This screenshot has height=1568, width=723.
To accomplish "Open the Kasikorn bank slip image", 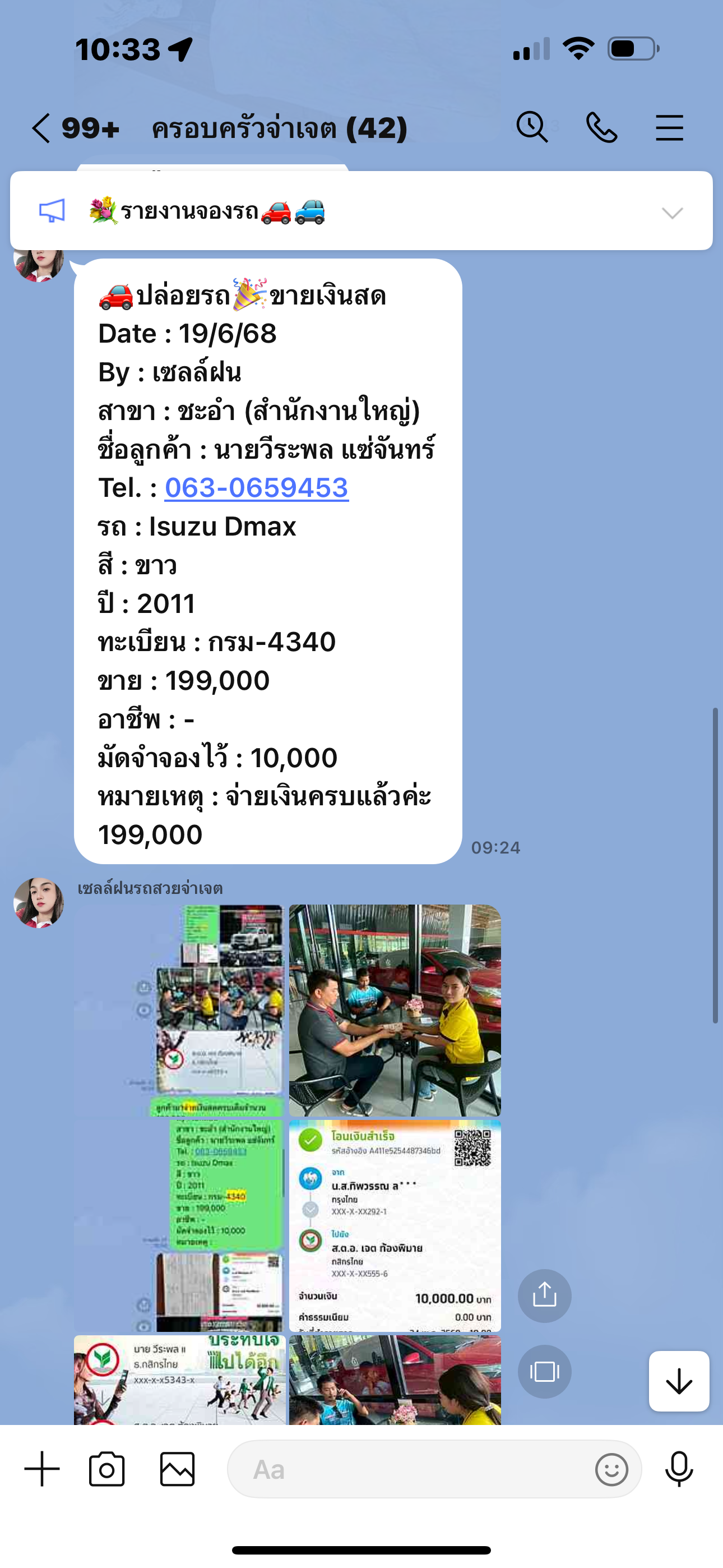I will 179,1380.
